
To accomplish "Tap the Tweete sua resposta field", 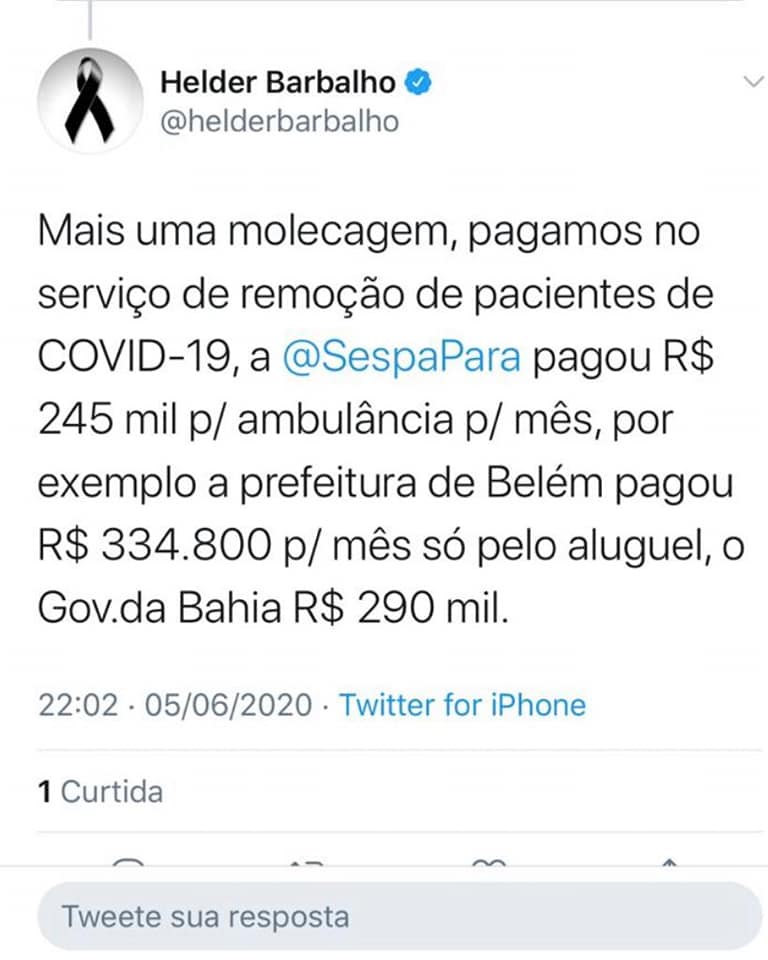I will coord(400,917).
